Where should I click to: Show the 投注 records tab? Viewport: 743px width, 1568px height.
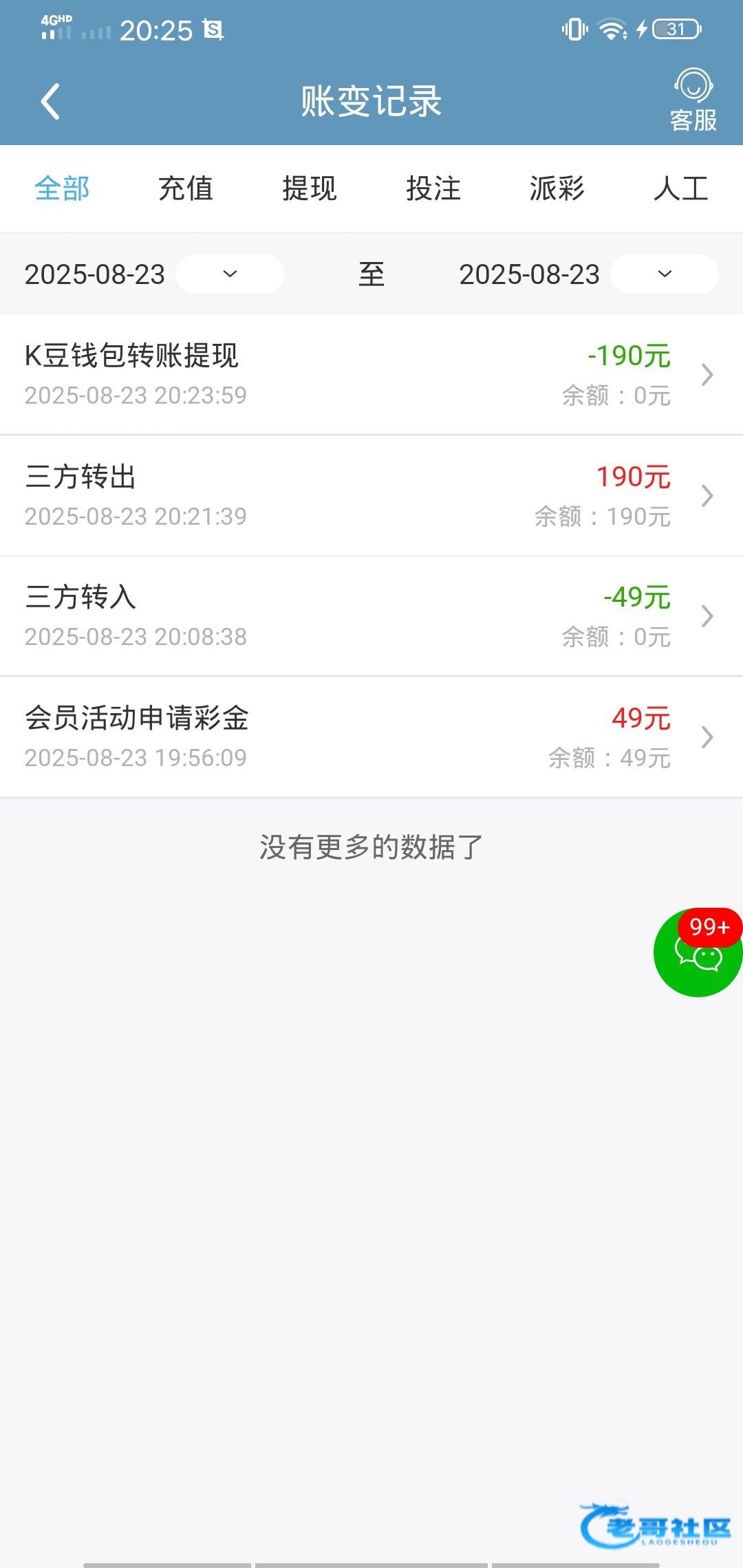coord(433,188)
